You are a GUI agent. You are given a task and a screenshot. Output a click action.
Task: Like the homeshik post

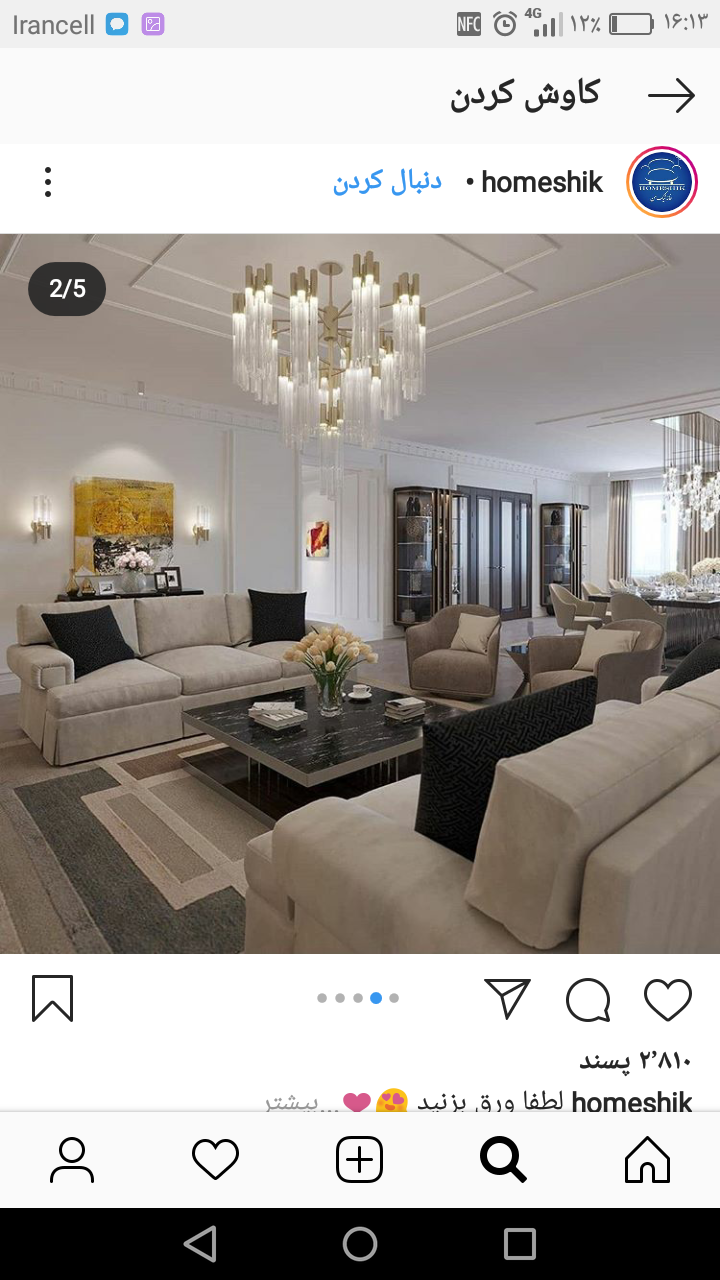pos(667,999)
